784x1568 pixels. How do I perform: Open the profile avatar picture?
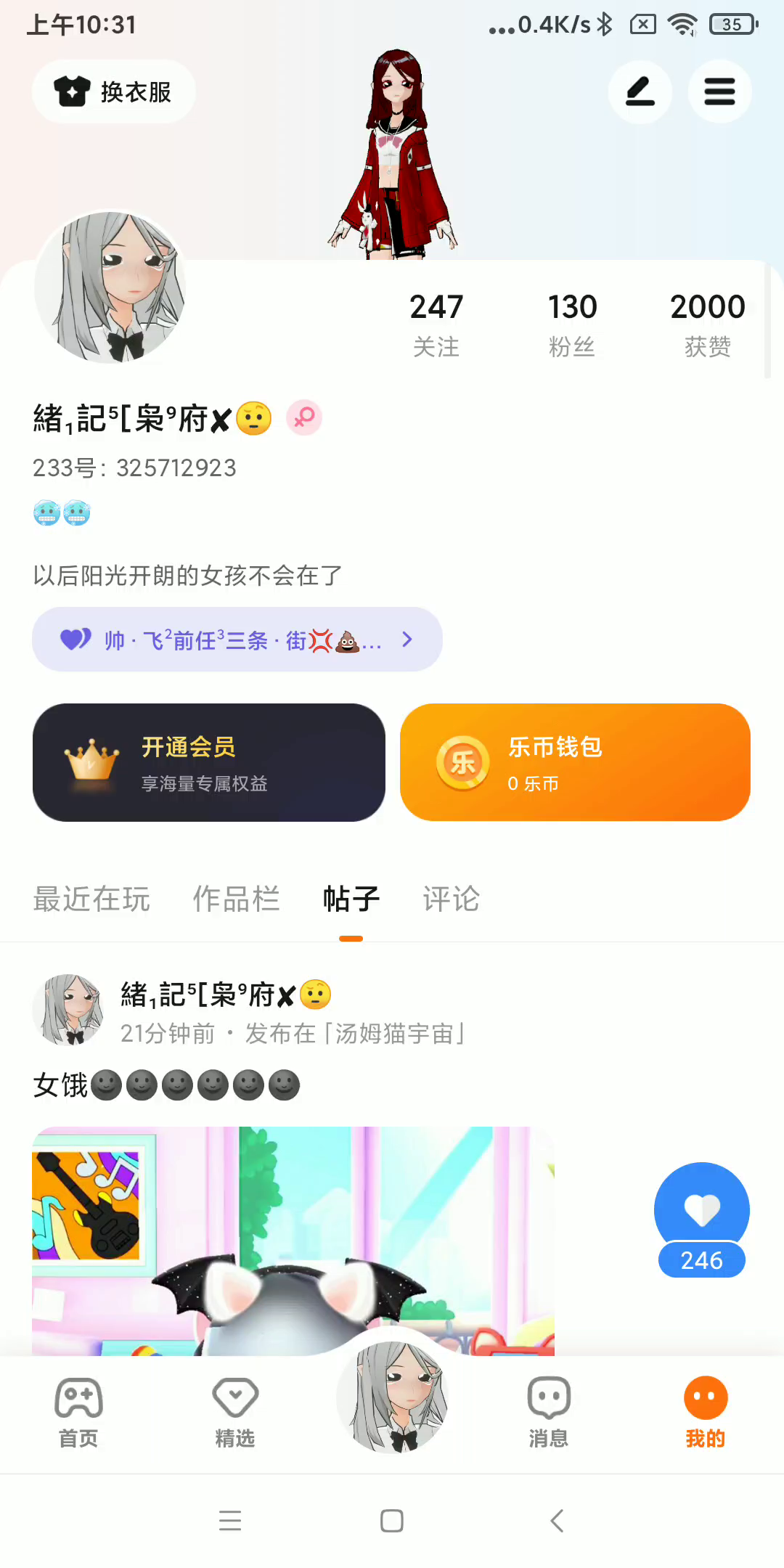pos(110,287)
